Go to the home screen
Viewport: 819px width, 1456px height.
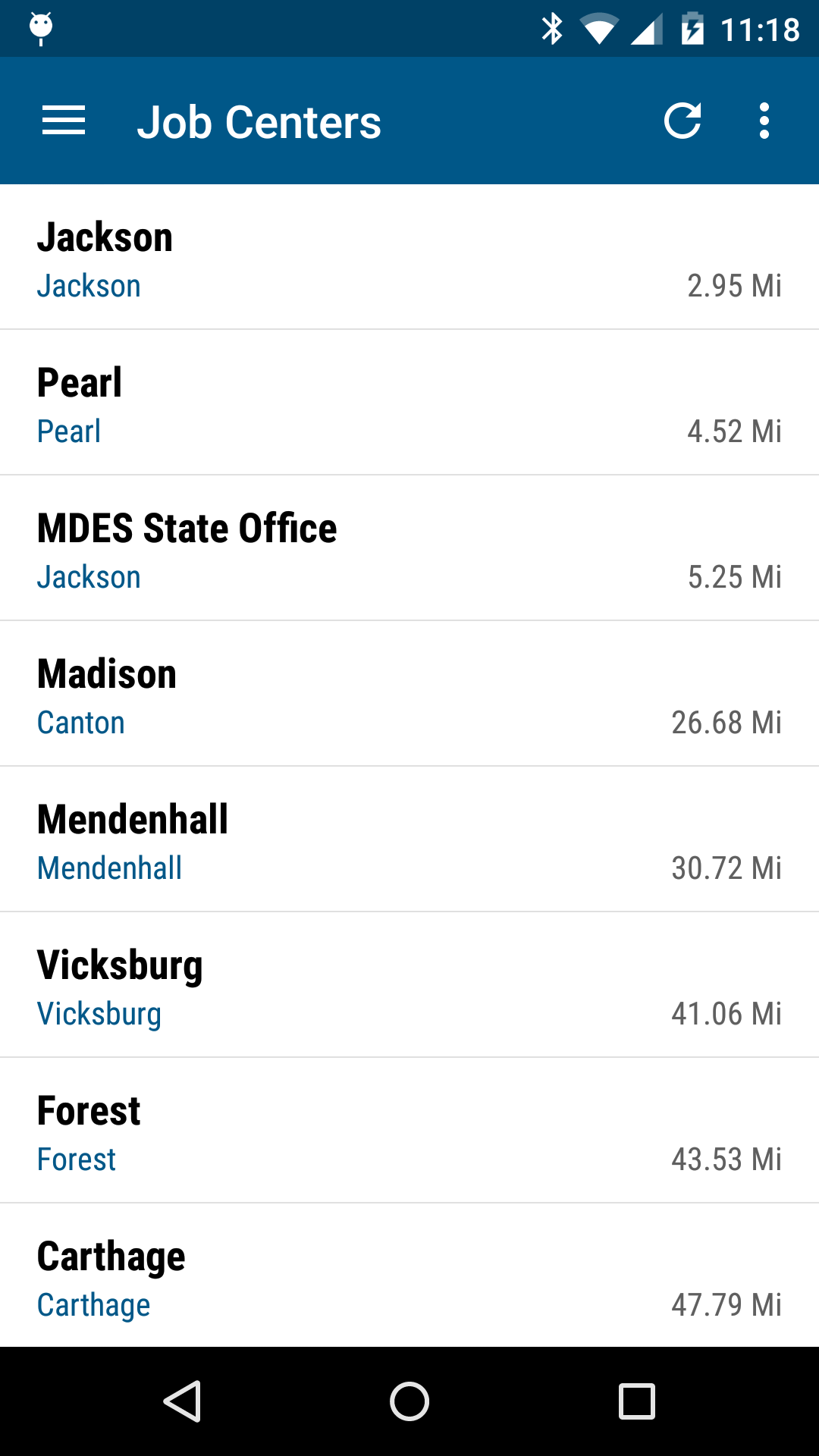tap(409, 1401)
